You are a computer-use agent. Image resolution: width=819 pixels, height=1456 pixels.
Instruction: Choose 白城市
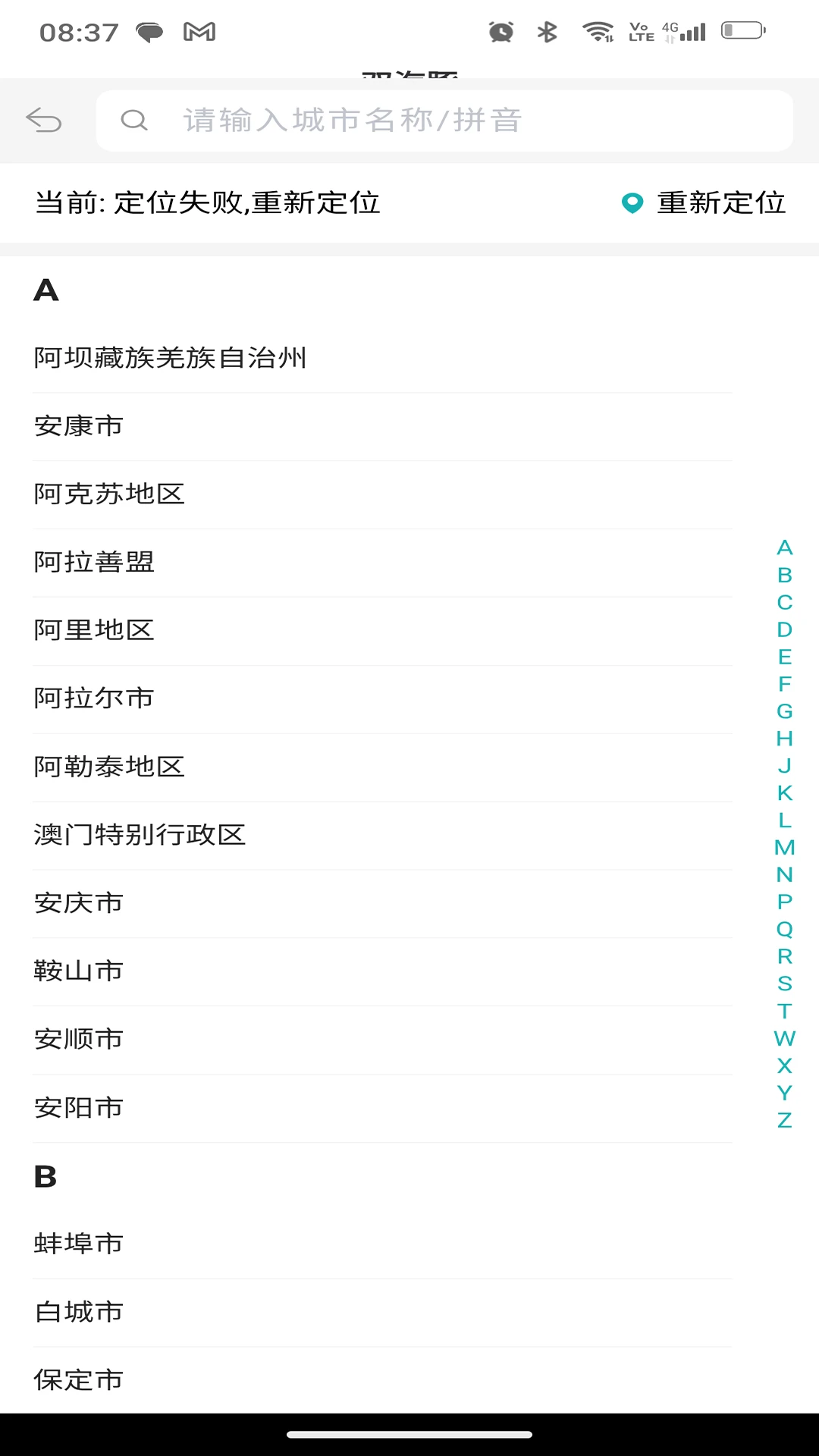pyautogui.click(x=382, y=1313)
